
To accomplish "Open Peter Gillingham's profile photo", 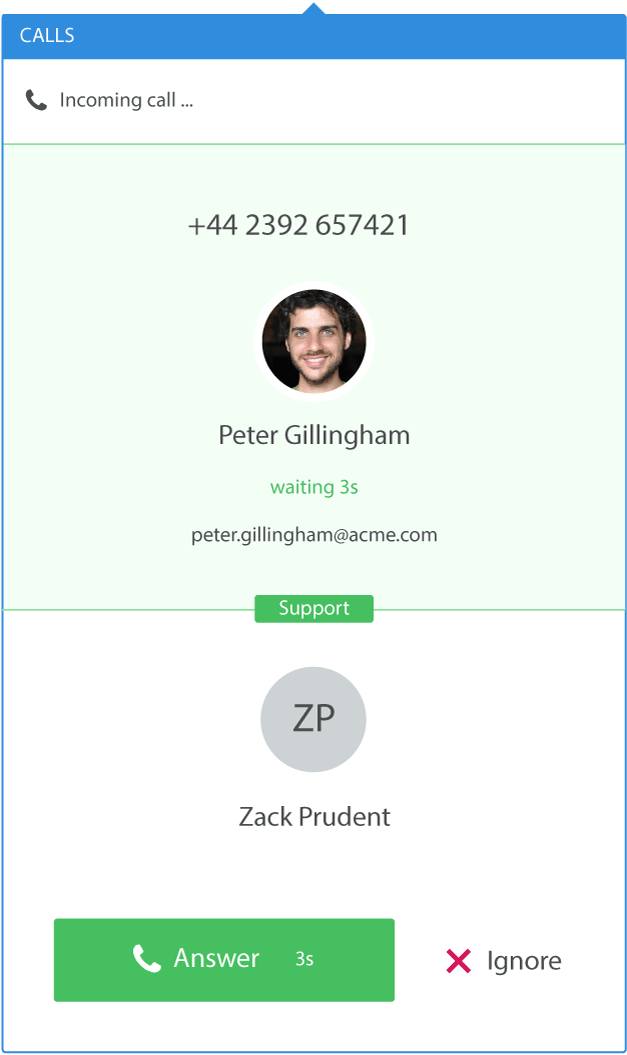I will [314, 341].
